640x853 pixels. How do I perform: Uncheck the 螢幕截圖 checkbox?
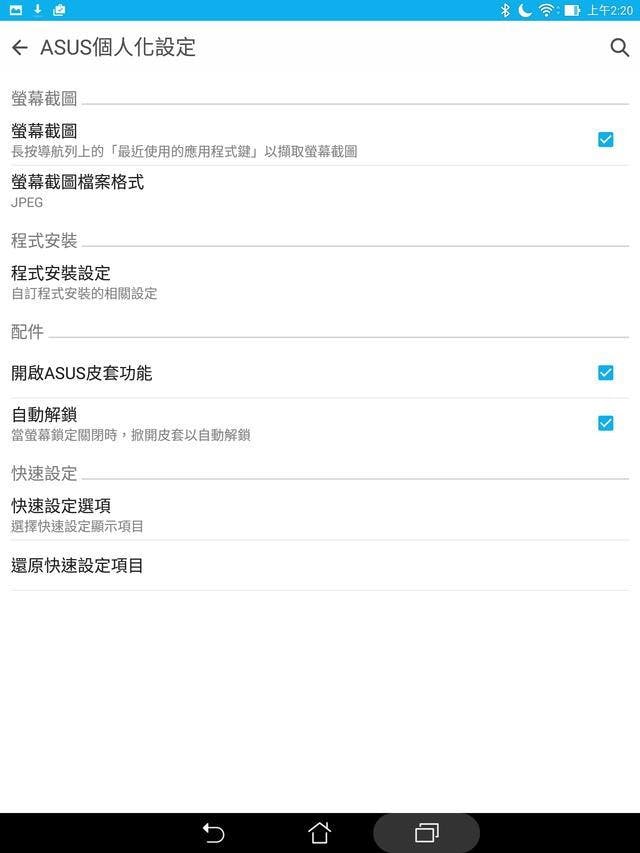tap(605, 140)
